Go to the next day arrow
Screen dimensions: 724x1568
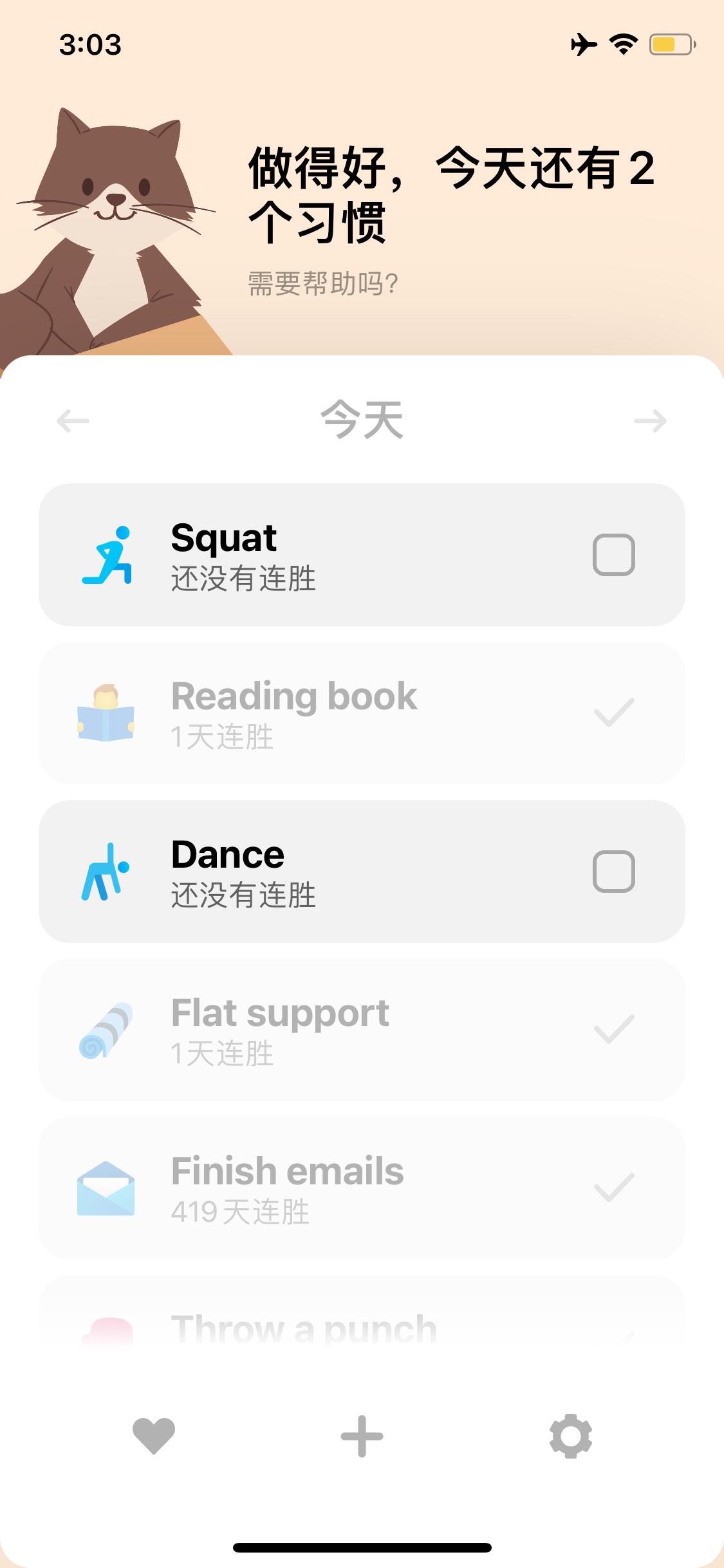(x=650, y=421)
